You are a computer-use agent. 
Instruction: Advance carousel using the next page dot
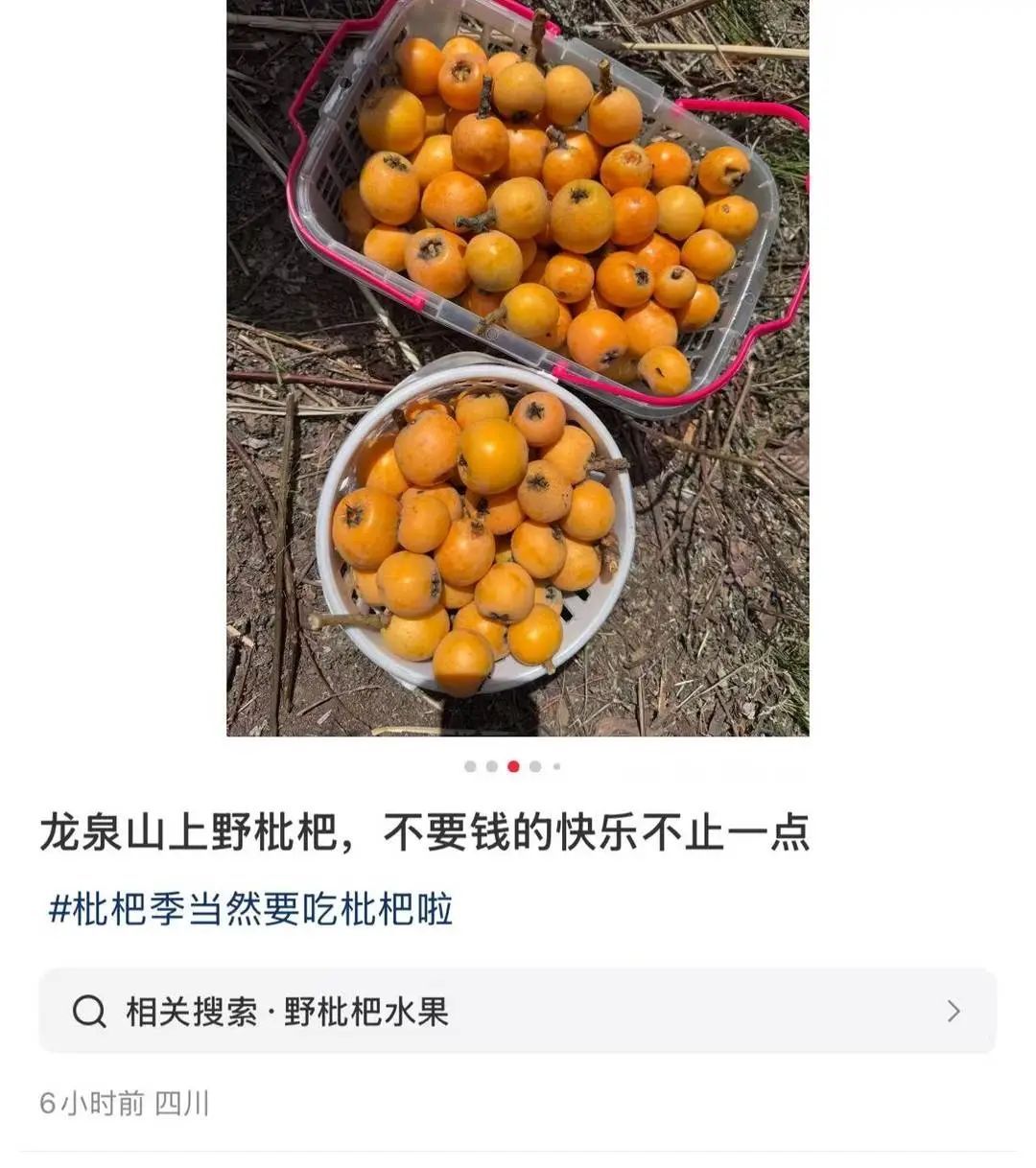coord(533,767)
